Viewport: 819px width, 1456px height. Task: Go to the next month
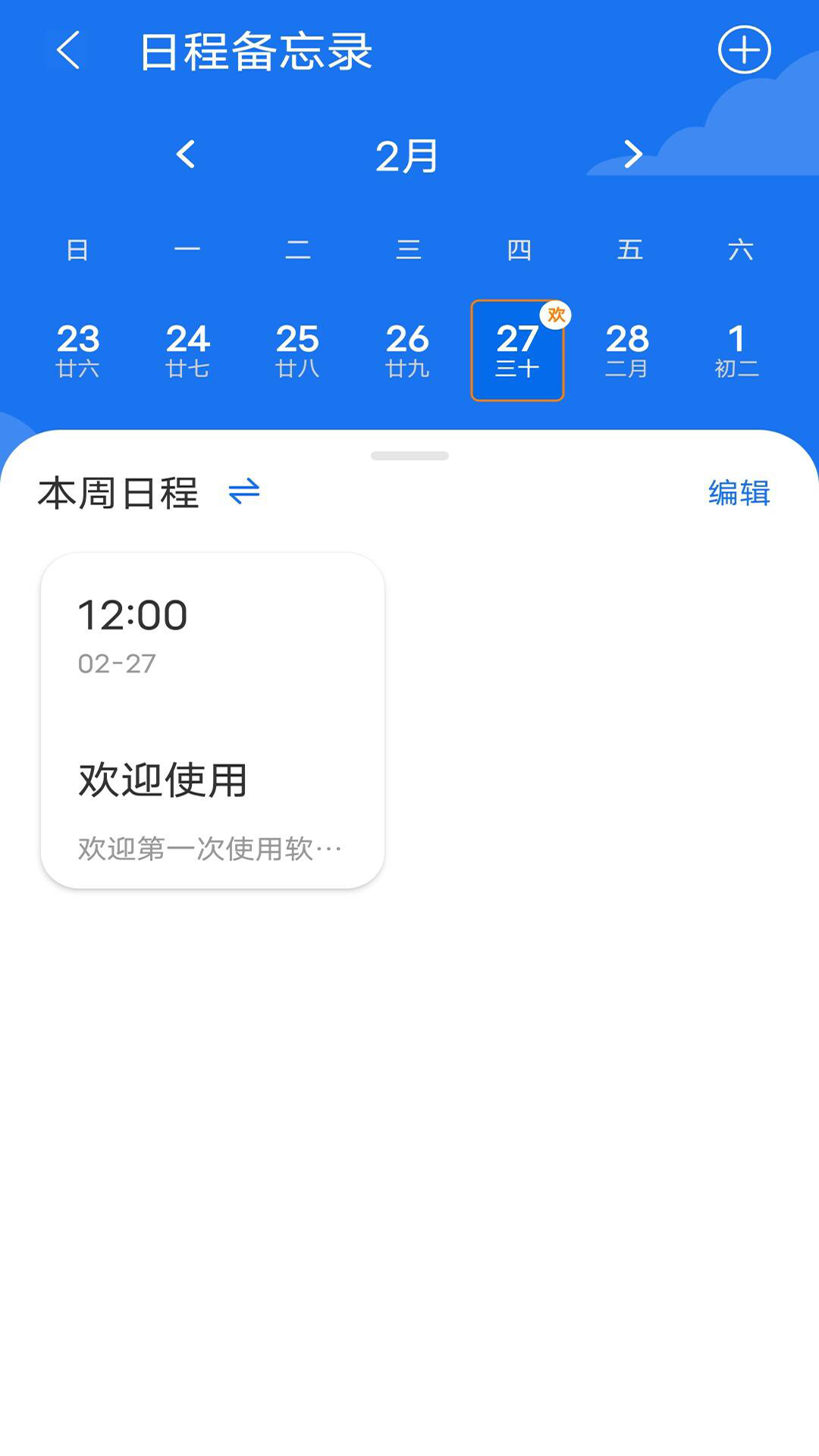pos(633,154)
